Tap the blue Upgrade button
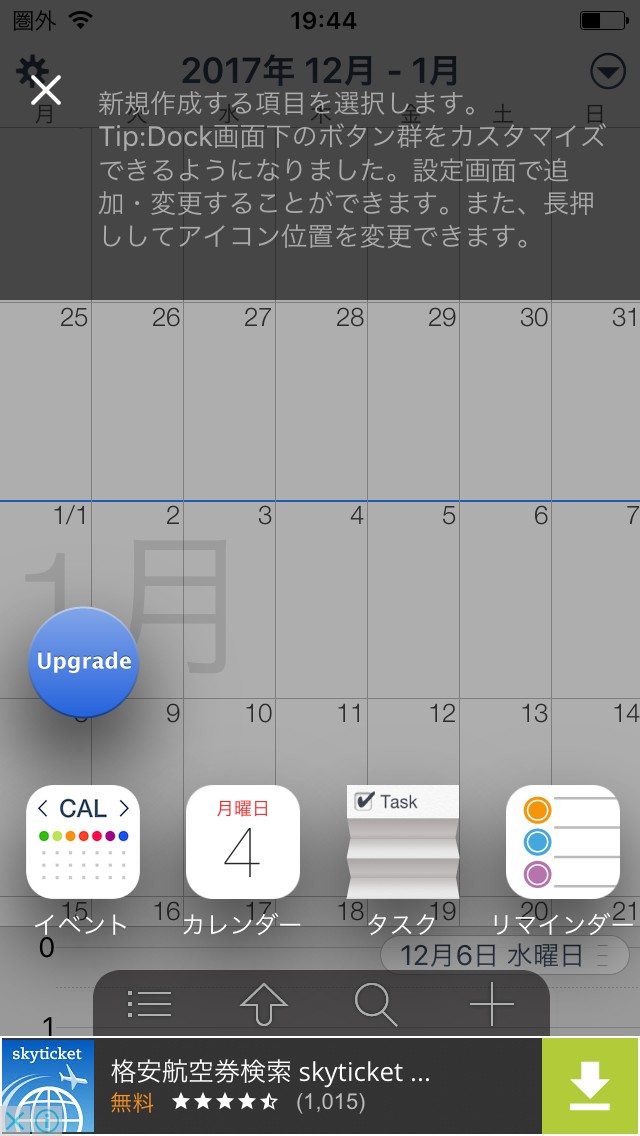The height and width of the screenshot is (1136, 640). 84,662
